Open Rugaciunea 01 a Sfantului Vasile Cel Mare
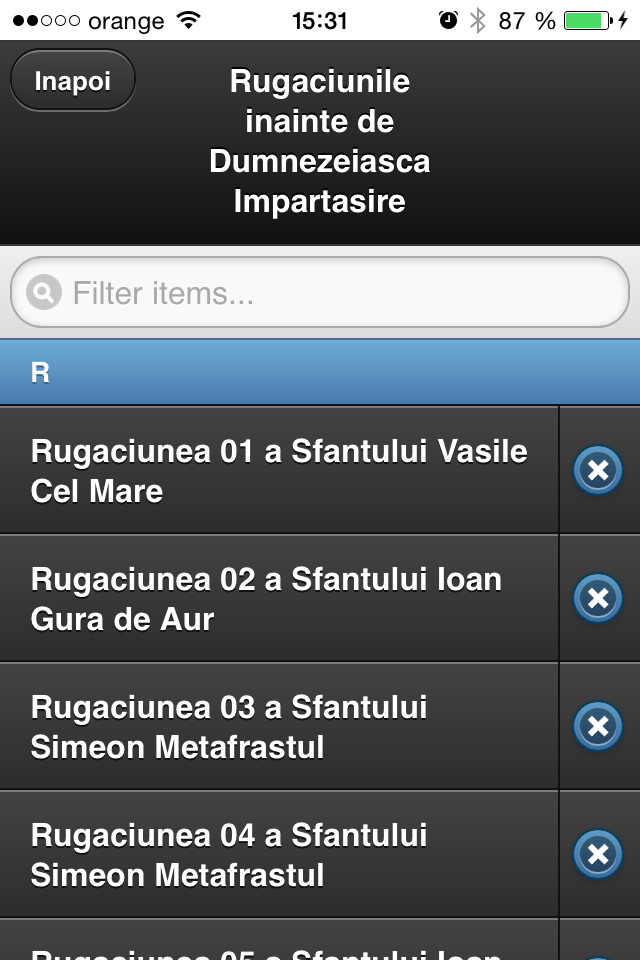Screen dimensions: 640x960 279,470
